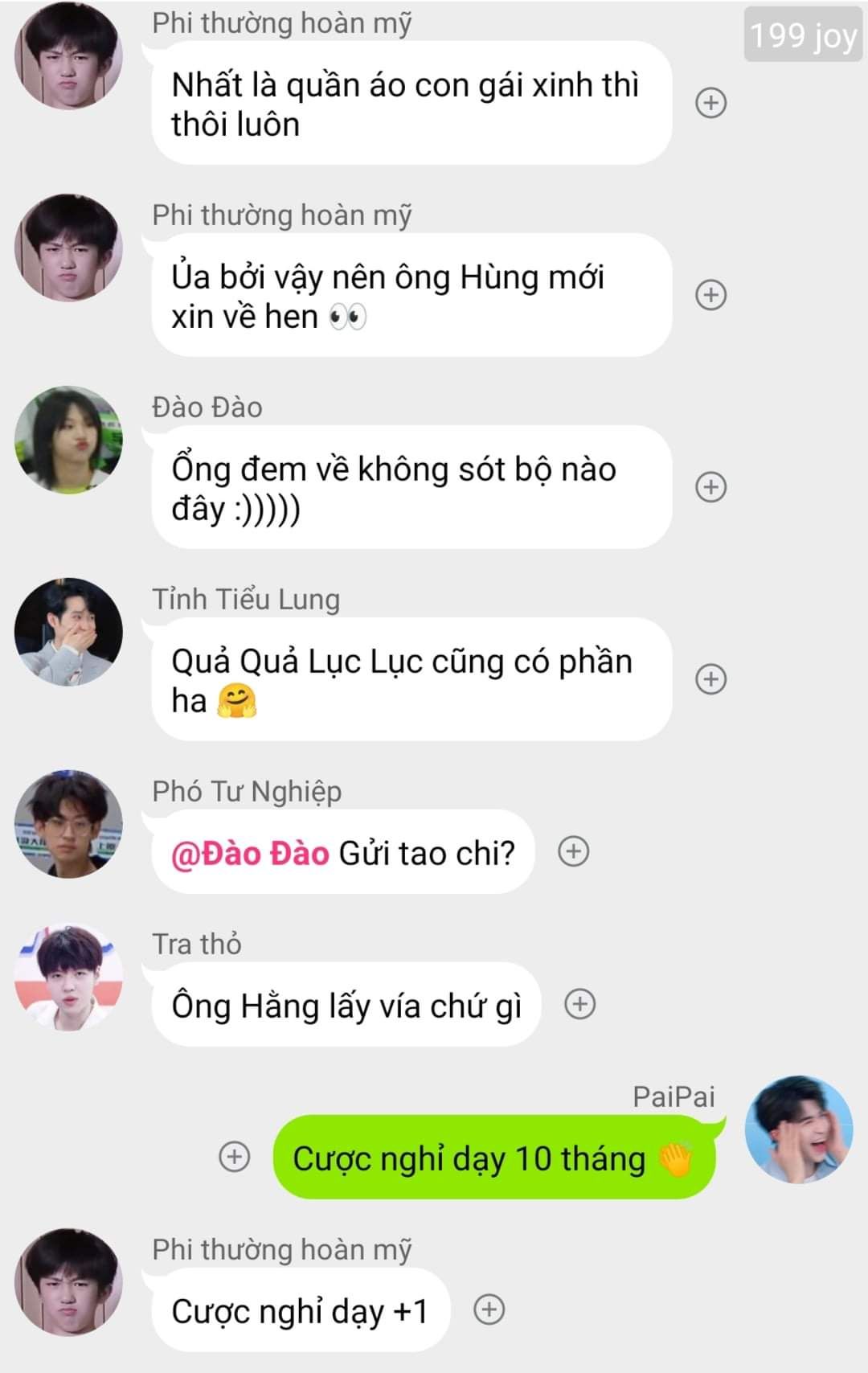The height and width of the screenshot is (1373, 868).
Task: Add a reaction to Đào Đào's message
Action: (x=710, y=487)
